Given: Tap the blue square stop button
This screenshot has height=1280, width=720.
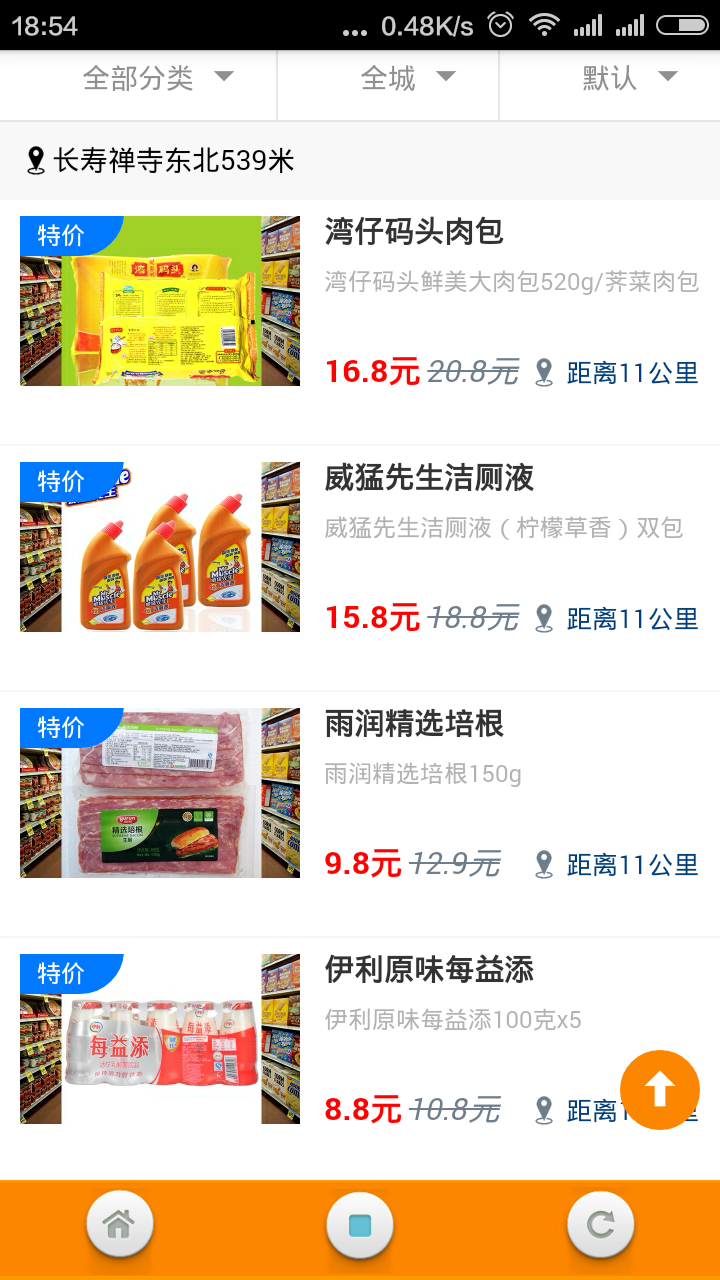Looking at the screenshot, I should pos(360,1224).
